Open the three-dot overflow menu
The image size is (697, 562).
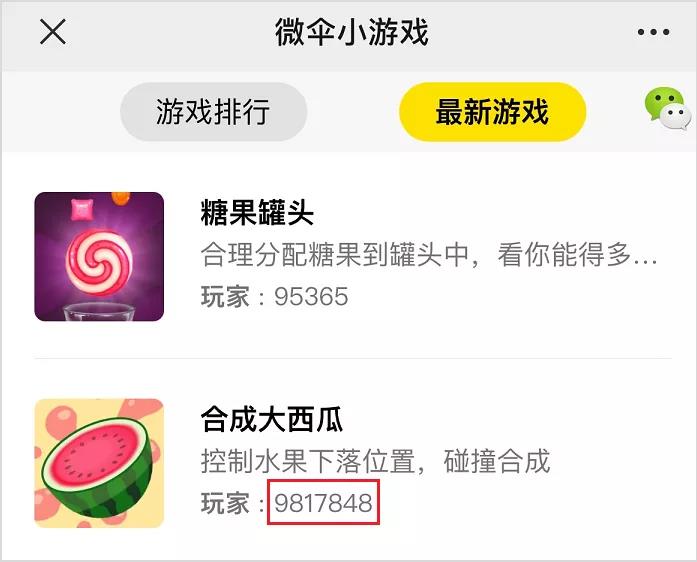click(653, 32)
